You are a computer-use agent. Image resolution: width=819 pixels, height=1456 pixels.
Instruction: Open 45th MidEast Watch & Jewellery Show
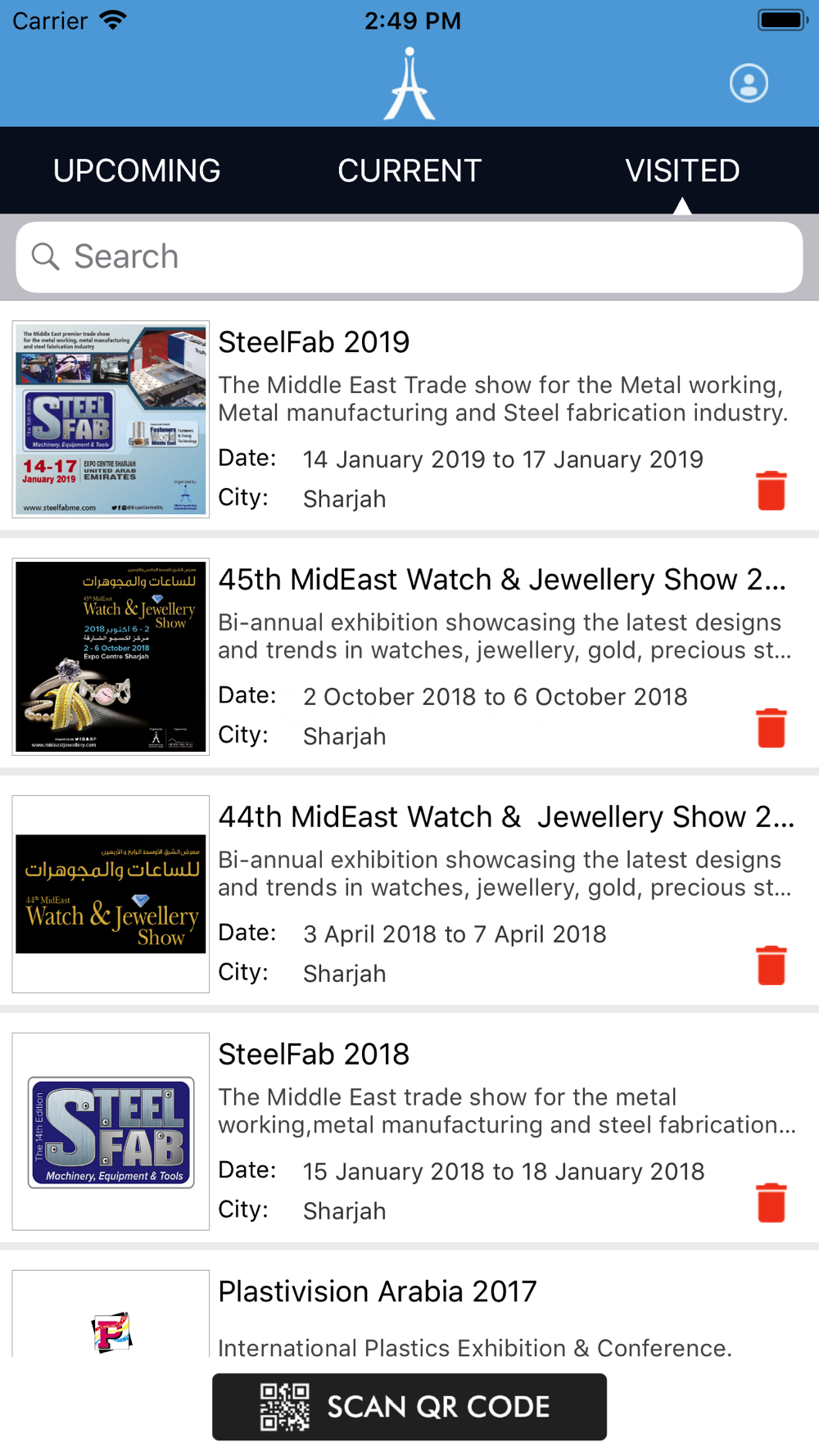(409, 657)
